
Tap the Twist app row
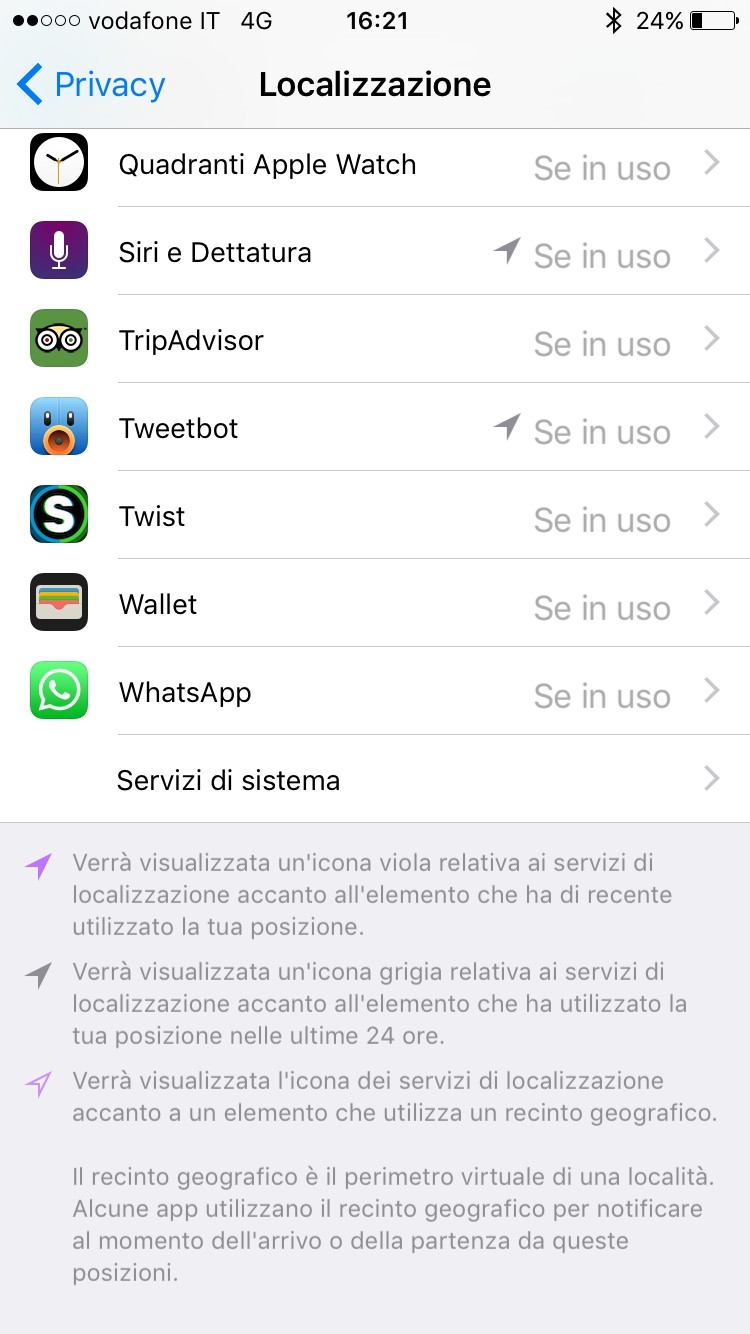pyautogui.click(x=375, y=515)
